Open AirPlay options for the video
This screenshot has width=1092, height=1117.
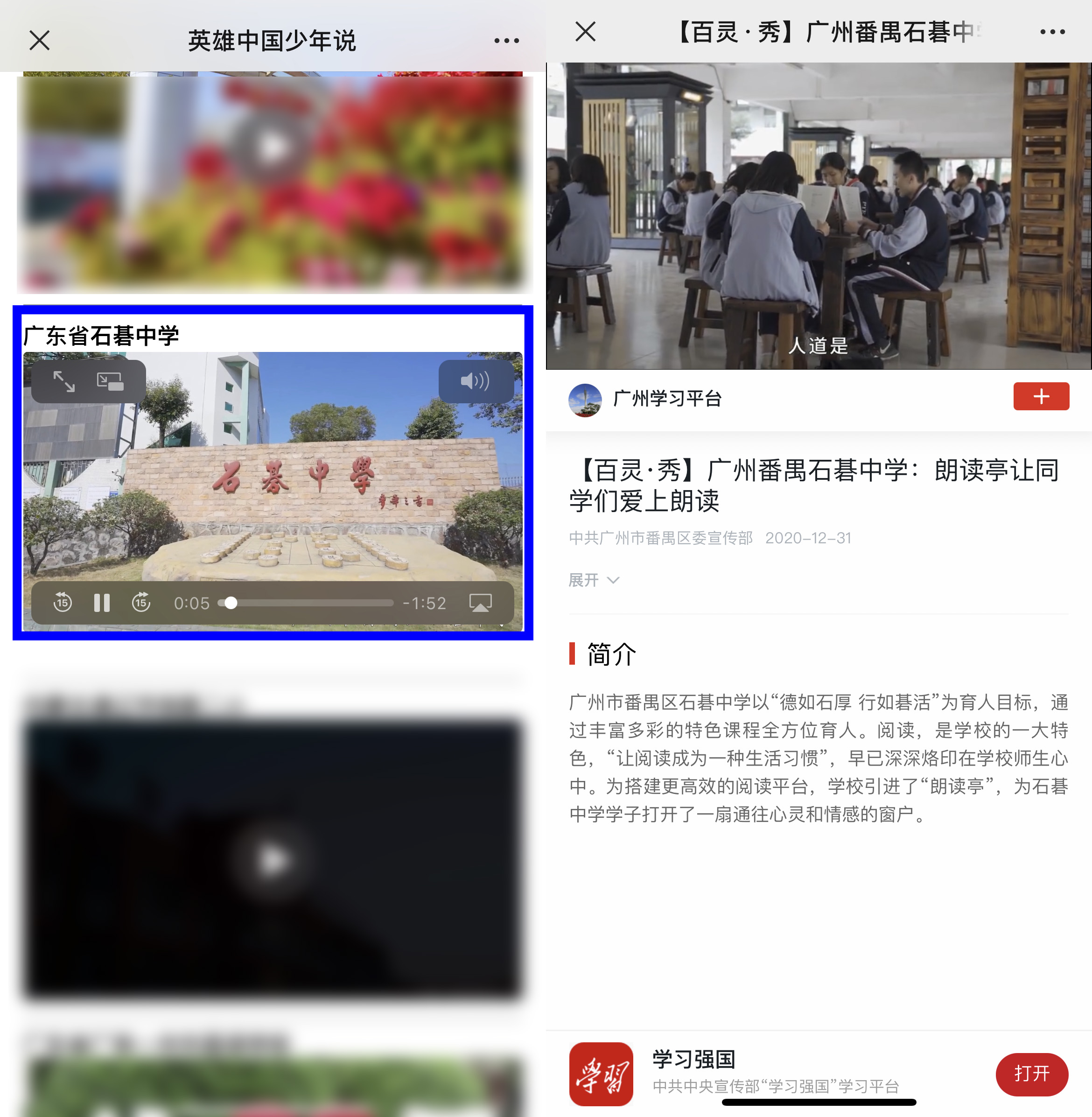(480, 603)
